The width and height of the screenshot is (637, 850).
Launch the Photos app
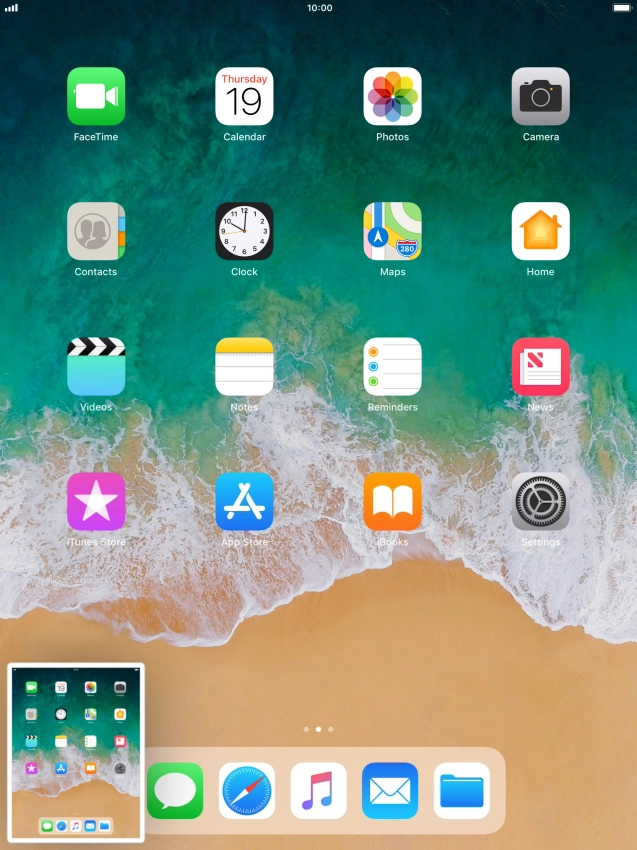392,96
